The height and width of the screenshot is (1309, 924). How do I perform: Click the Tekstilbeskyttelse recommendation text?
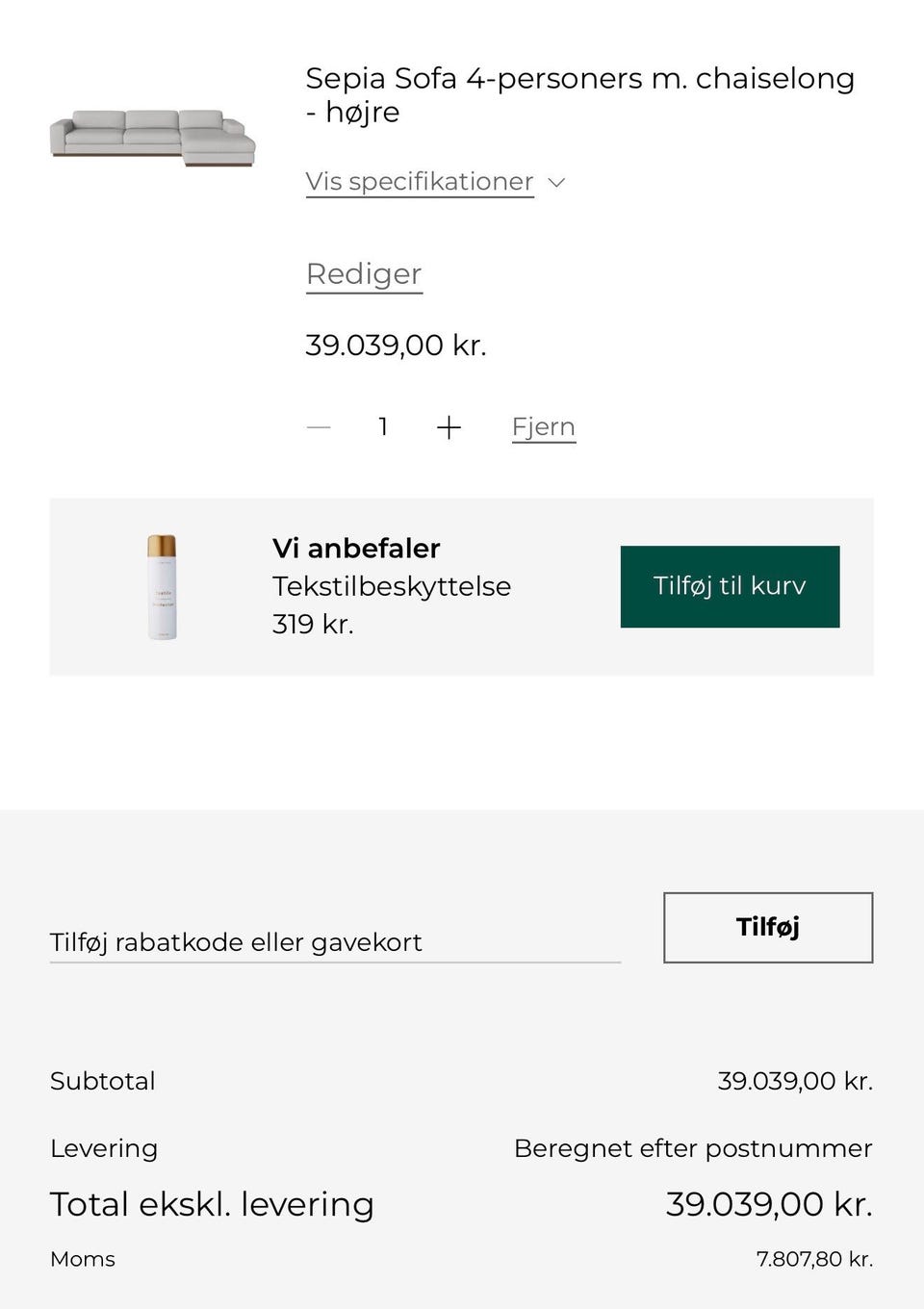[x=391, y=586]
